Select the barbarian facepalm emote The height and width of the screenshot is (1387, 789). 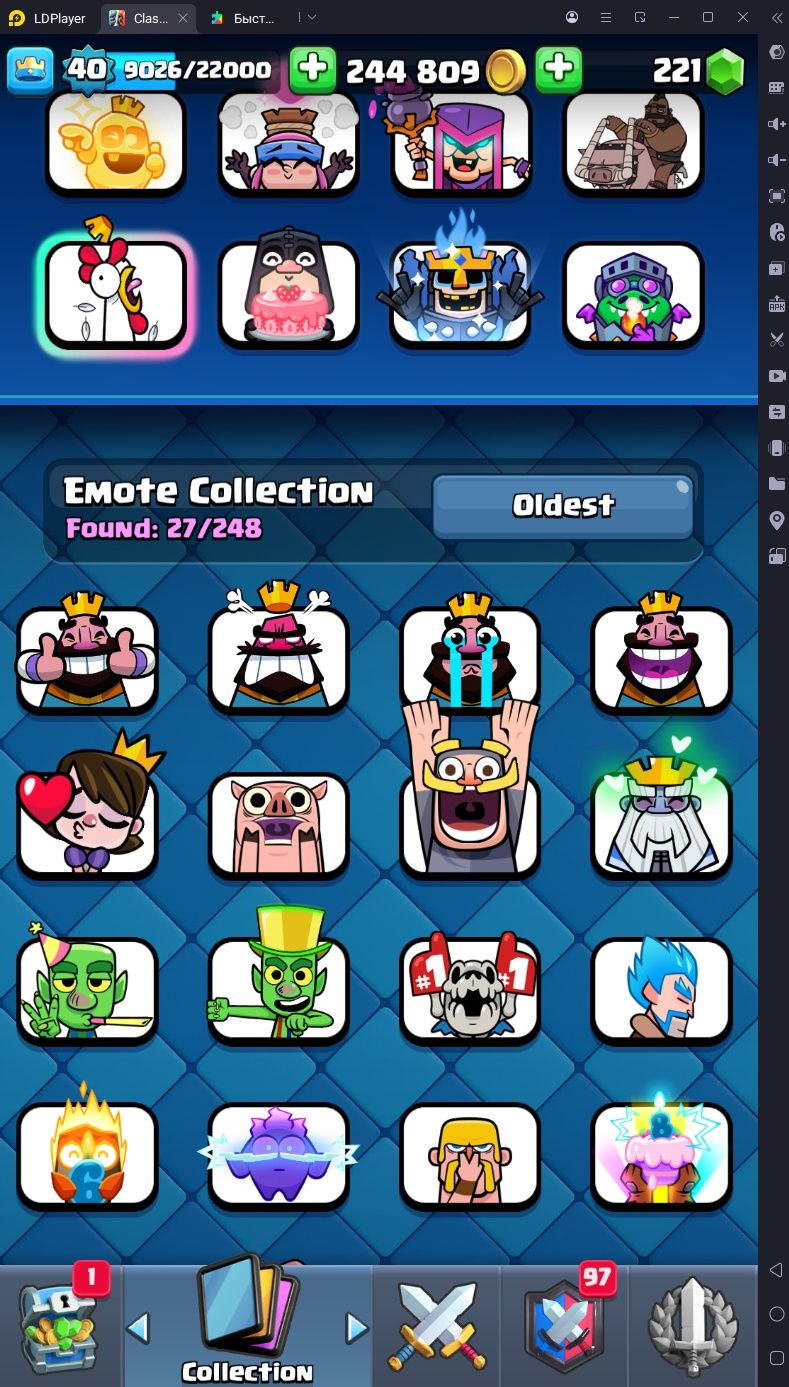point(470,1153)
